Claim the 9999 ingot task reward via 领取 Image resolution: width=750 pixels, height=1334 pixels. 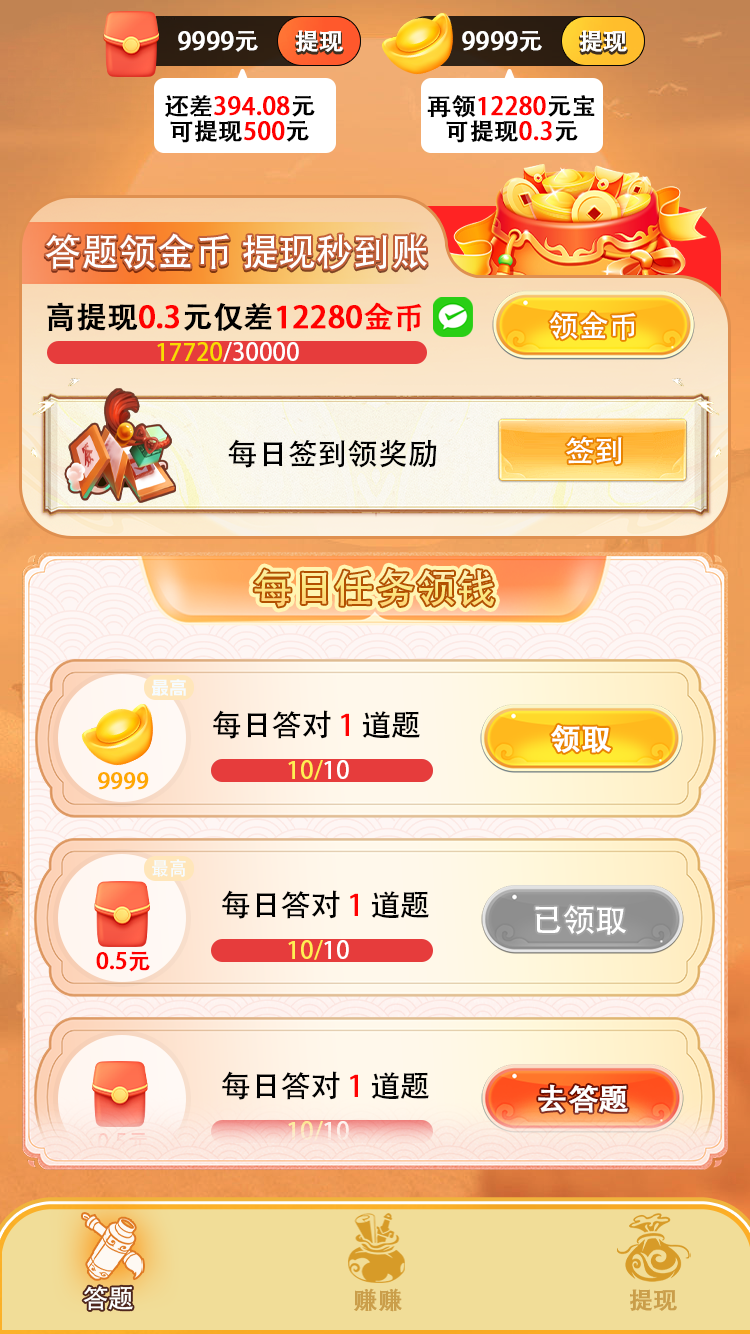[x=581, y=740]
